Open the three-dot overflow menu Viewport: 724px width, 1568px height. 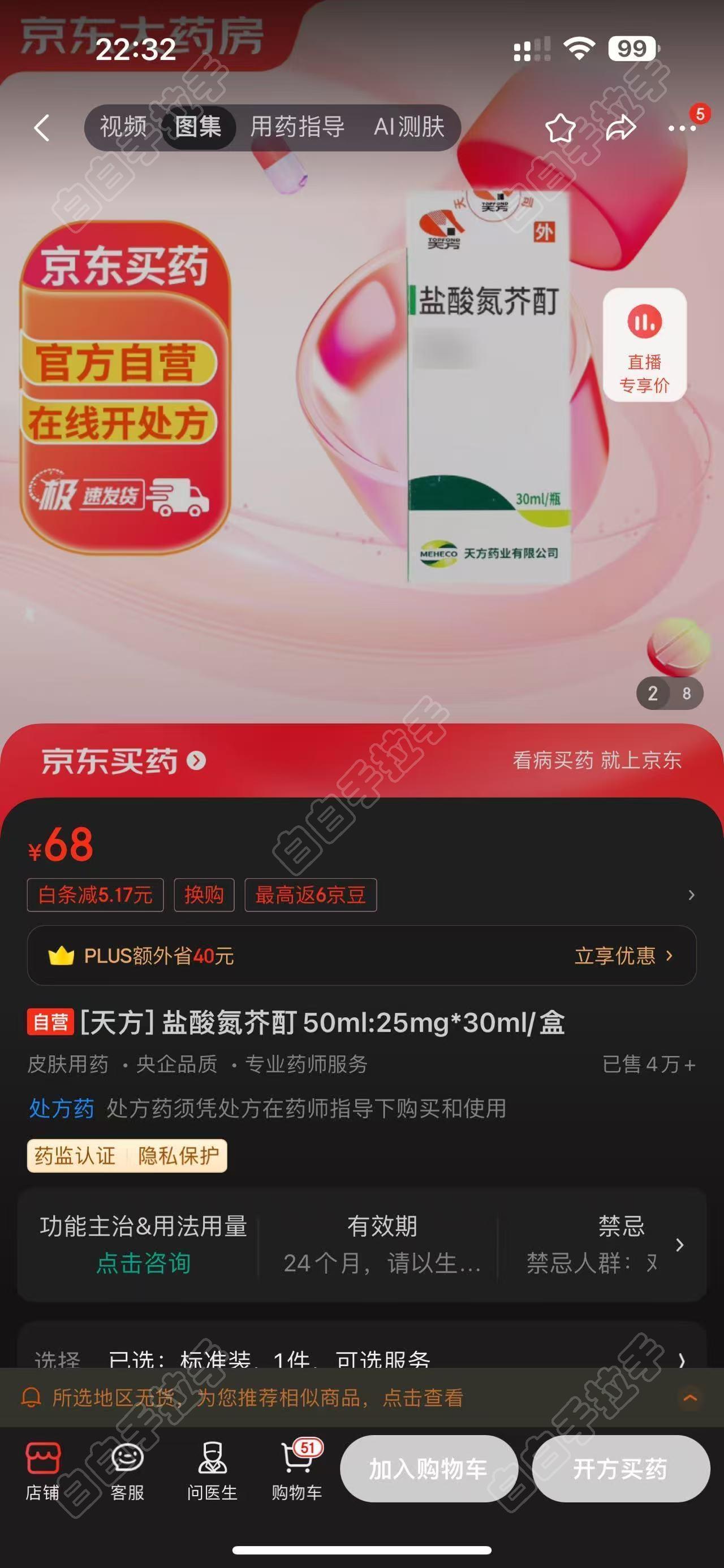(682, 128)
